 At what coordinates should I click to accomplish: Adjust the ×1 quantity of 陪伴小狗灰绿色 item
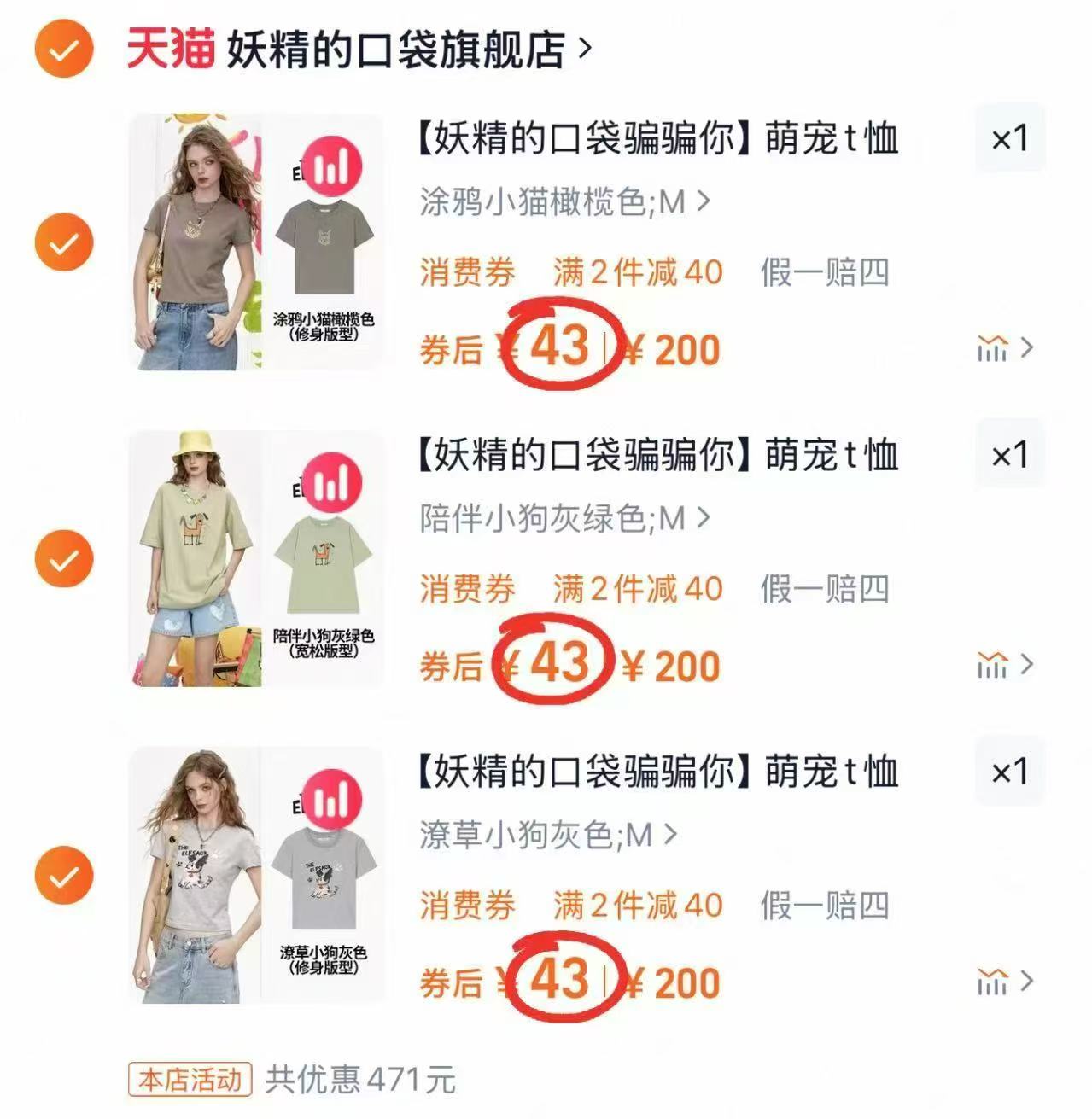[x=1009, y=455]
